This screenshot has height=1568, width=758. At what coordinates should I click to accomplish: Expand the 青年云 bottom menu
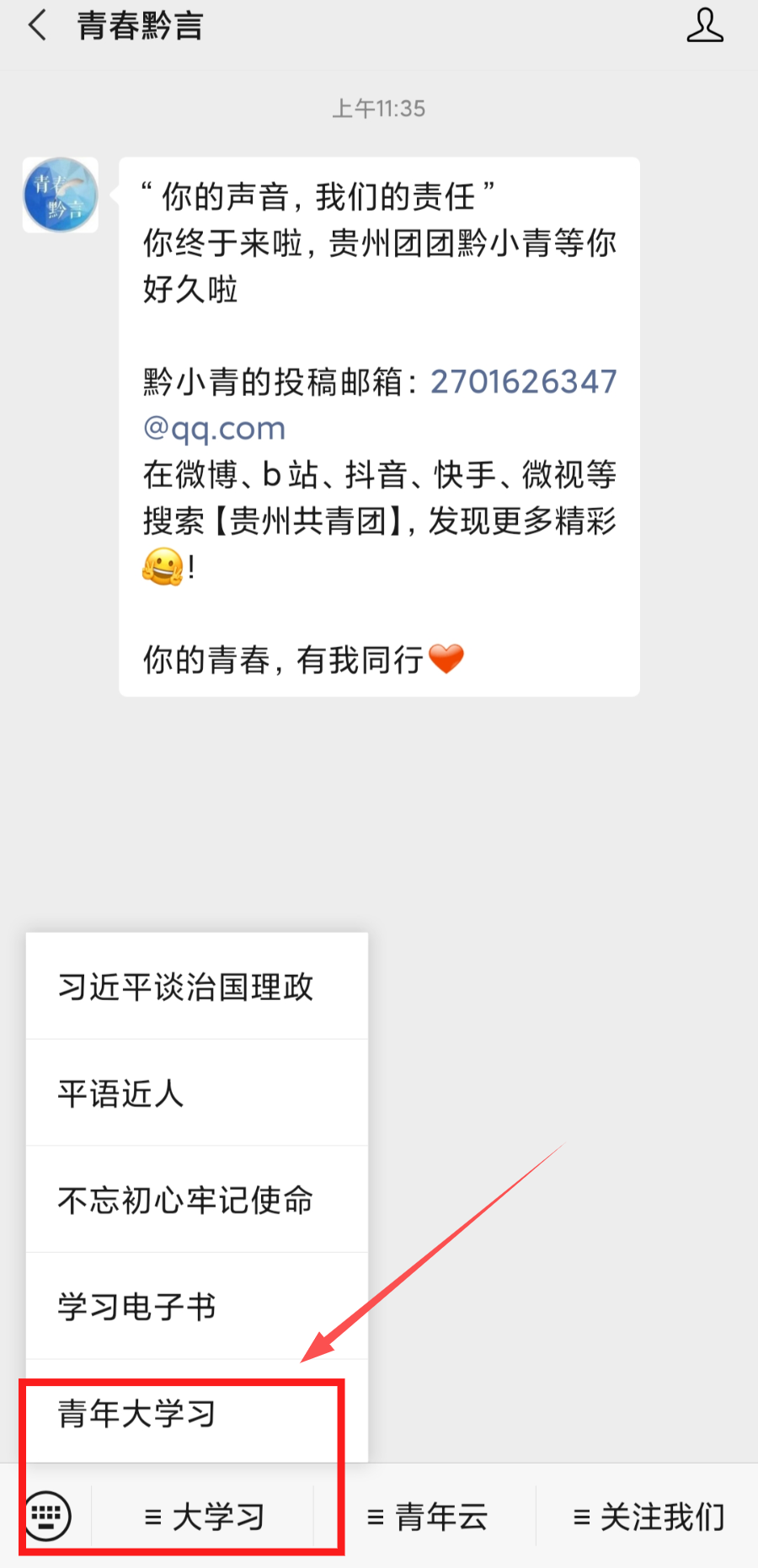pyautogui.click(x=428, y=1517)
